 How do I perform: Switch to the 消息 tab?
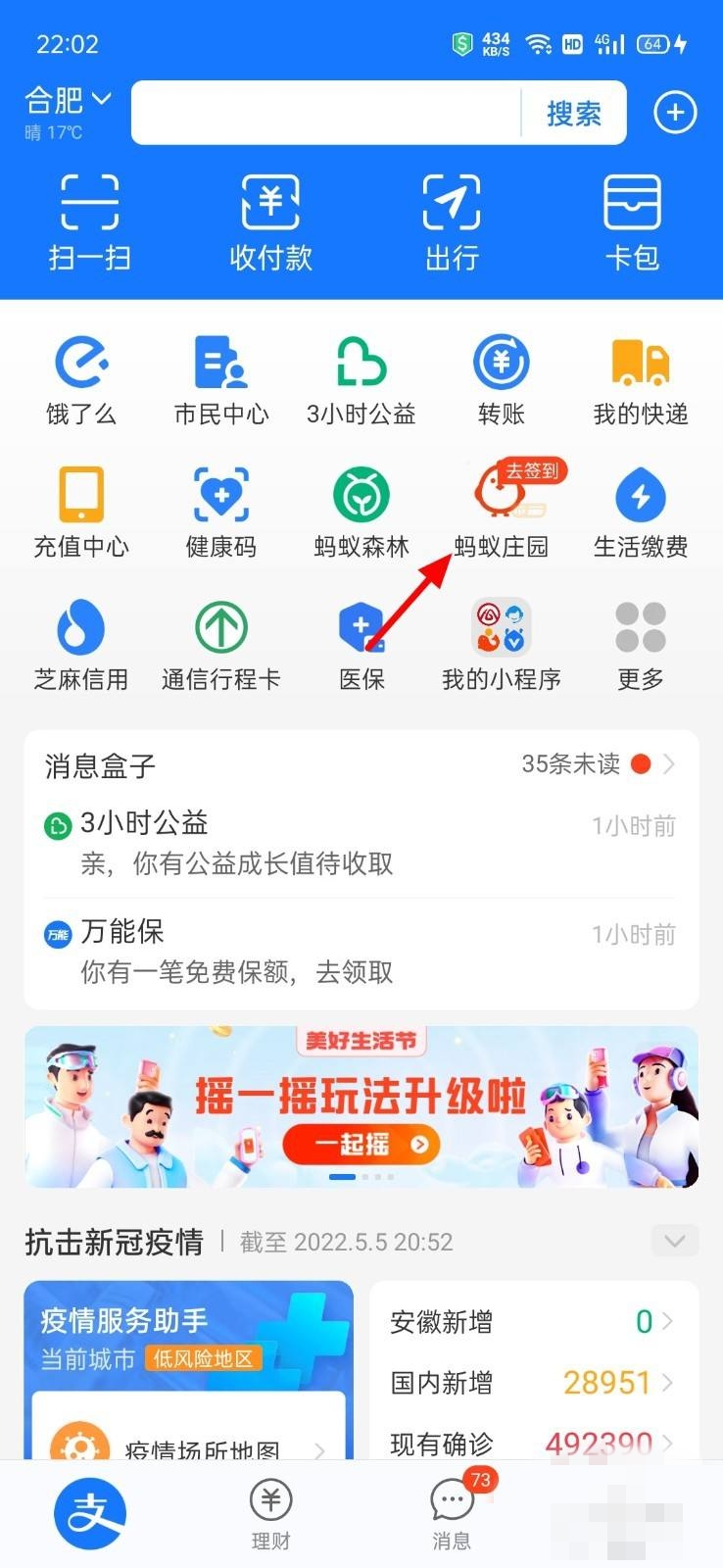coord(452,1514)
